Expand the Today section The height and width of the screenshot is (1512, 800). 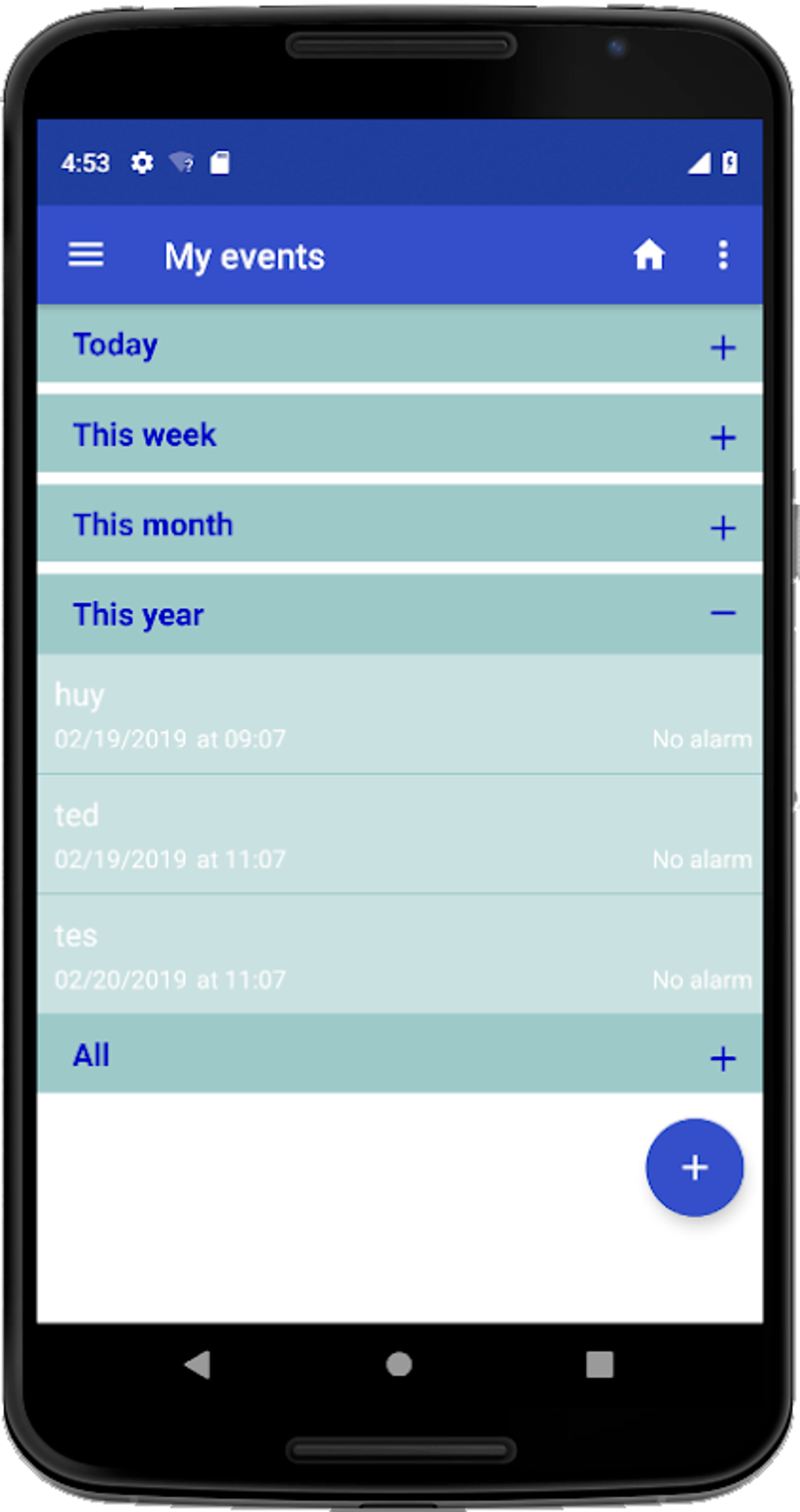pos(722,347)
